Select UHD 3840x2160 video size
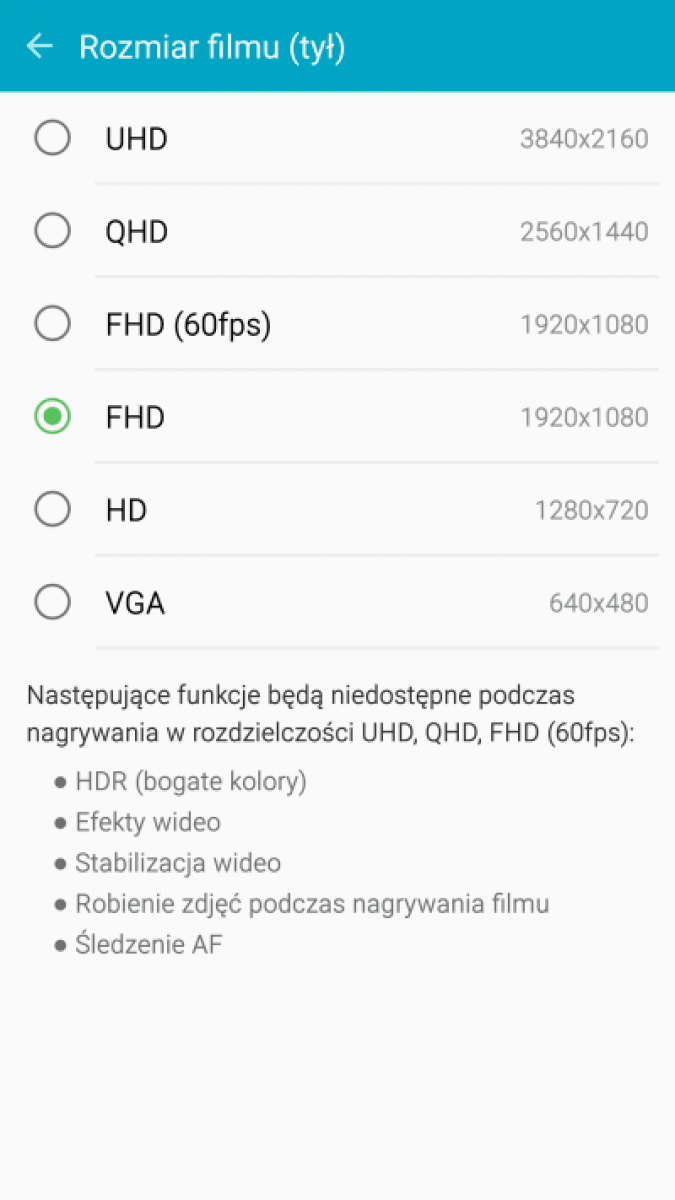The height and width of the screenshot is (1200, 675). [337, 138]
